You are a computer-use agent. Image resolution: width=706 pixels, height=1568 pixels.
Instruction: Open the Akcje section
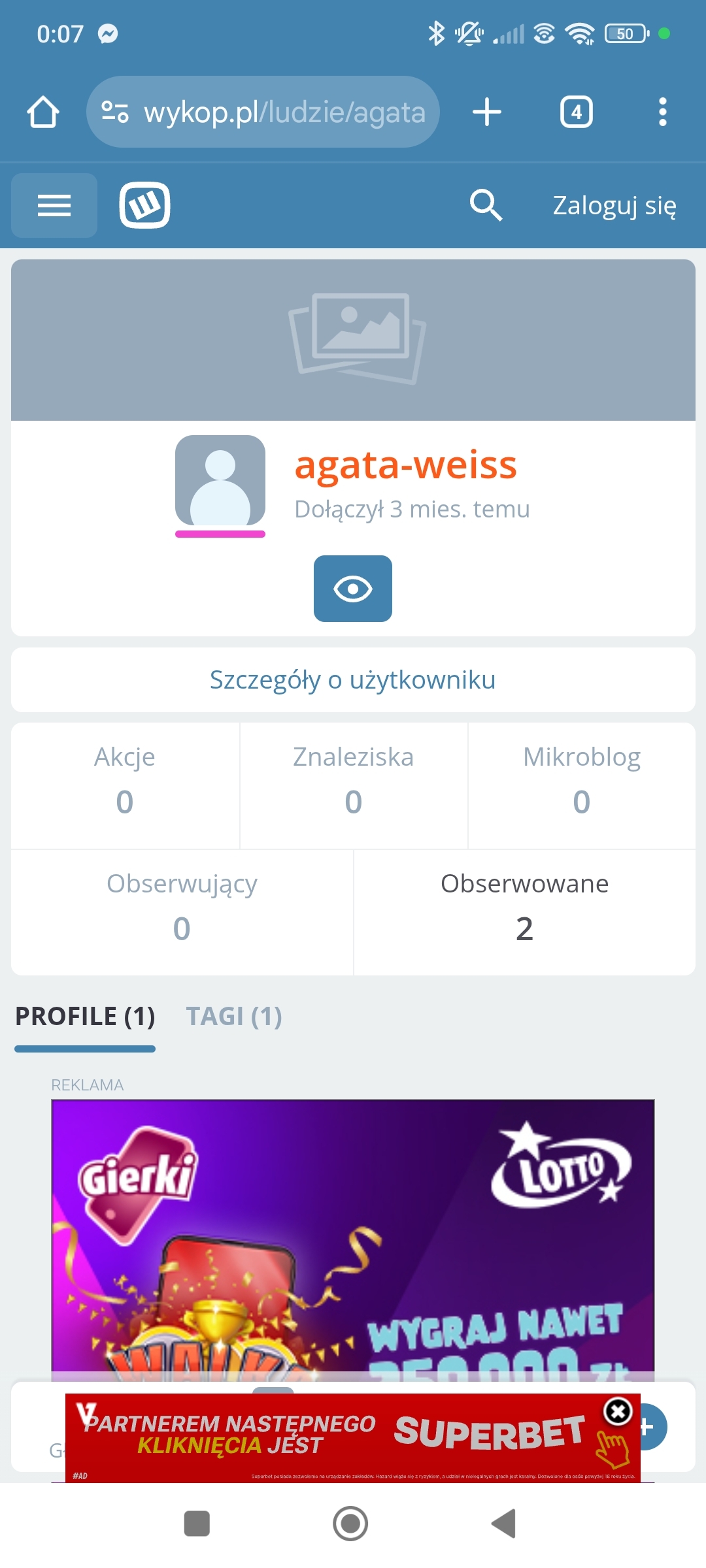coord(125,785)
